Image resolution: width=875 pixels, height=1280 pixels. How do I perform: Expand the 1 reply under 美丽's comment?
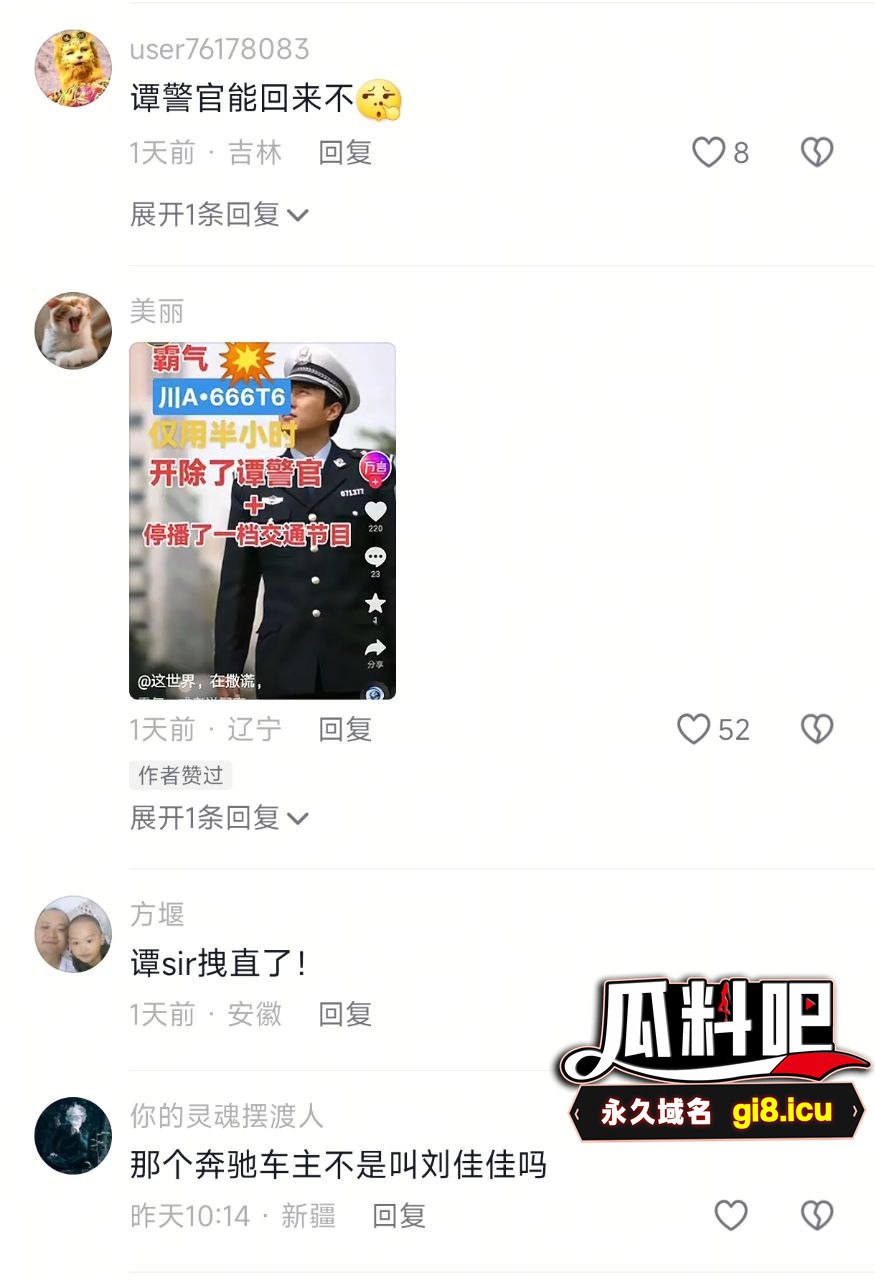pyautogui.click(x=219, y=818)
